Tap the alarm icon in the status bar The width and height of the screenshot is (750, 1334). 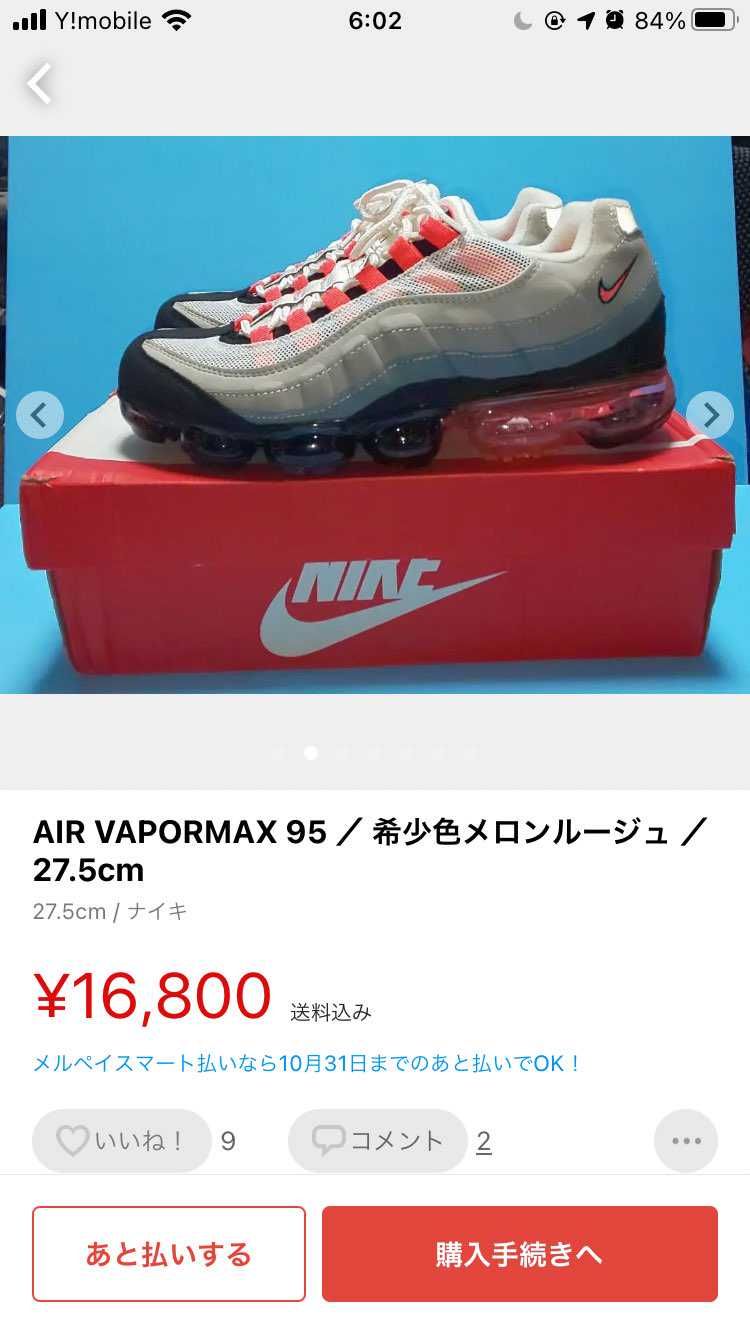coord(614,18)
